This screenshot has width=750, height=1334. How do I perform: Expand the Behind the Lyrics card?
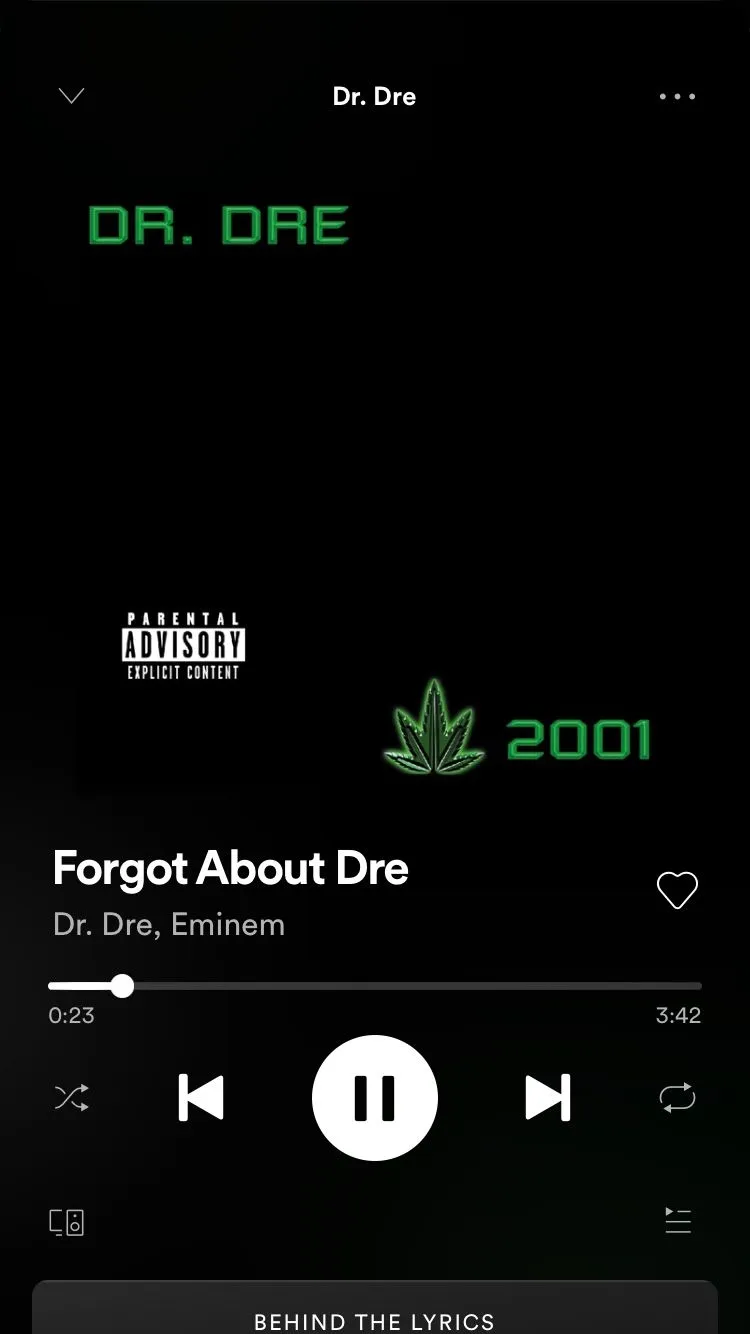tap(375, 1316)
